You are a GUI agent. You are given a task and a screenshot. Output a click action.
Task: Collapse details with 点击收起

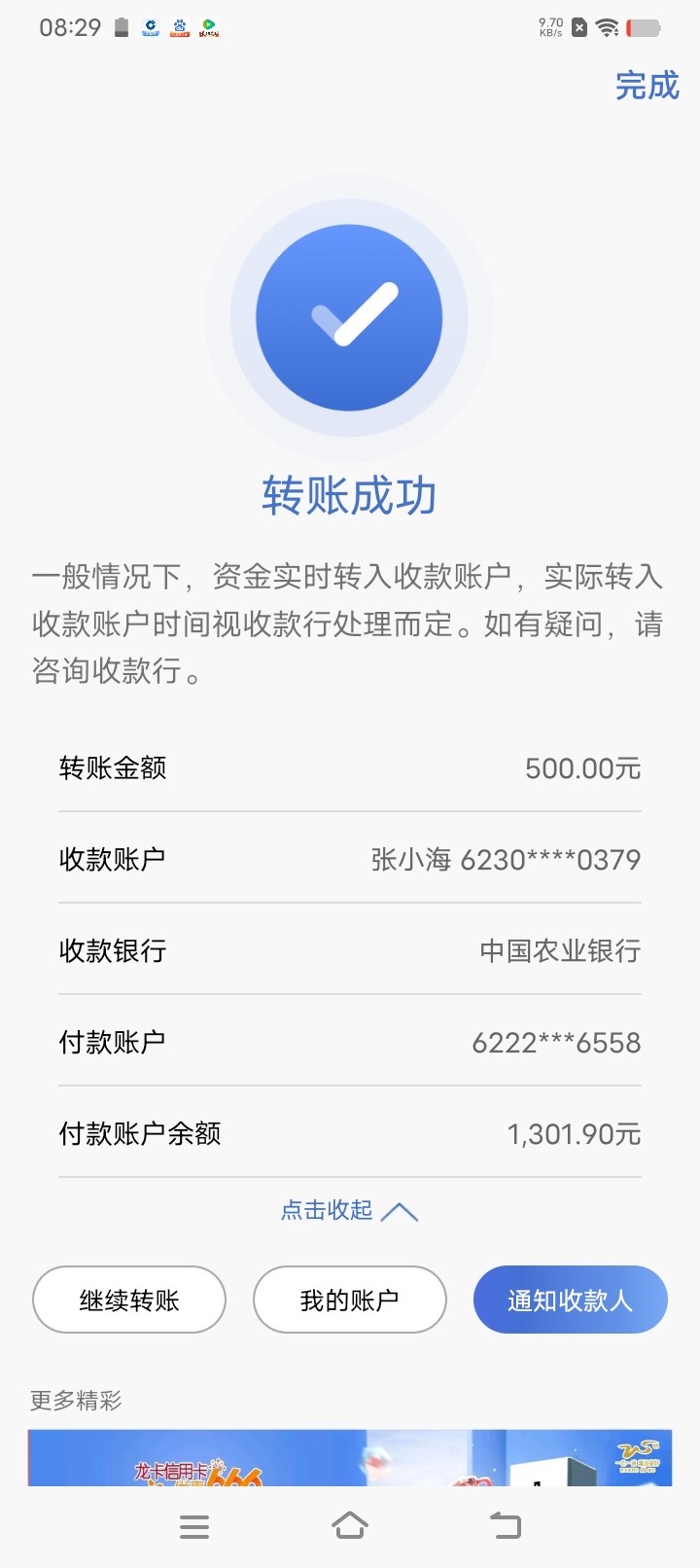348,1210
